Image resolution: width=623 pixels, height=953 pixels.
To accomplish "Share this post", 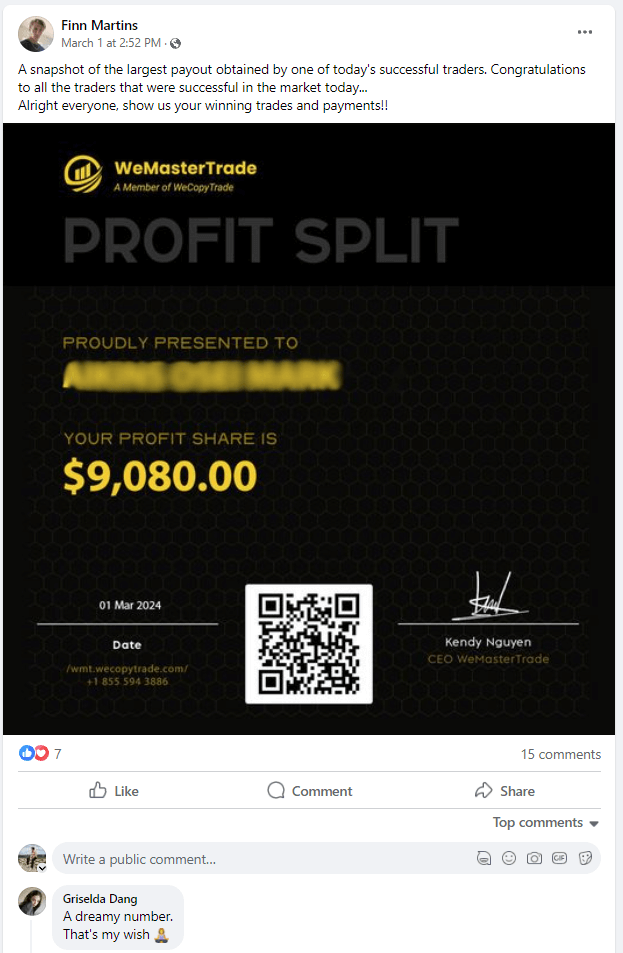I will [x=505, y=790].
